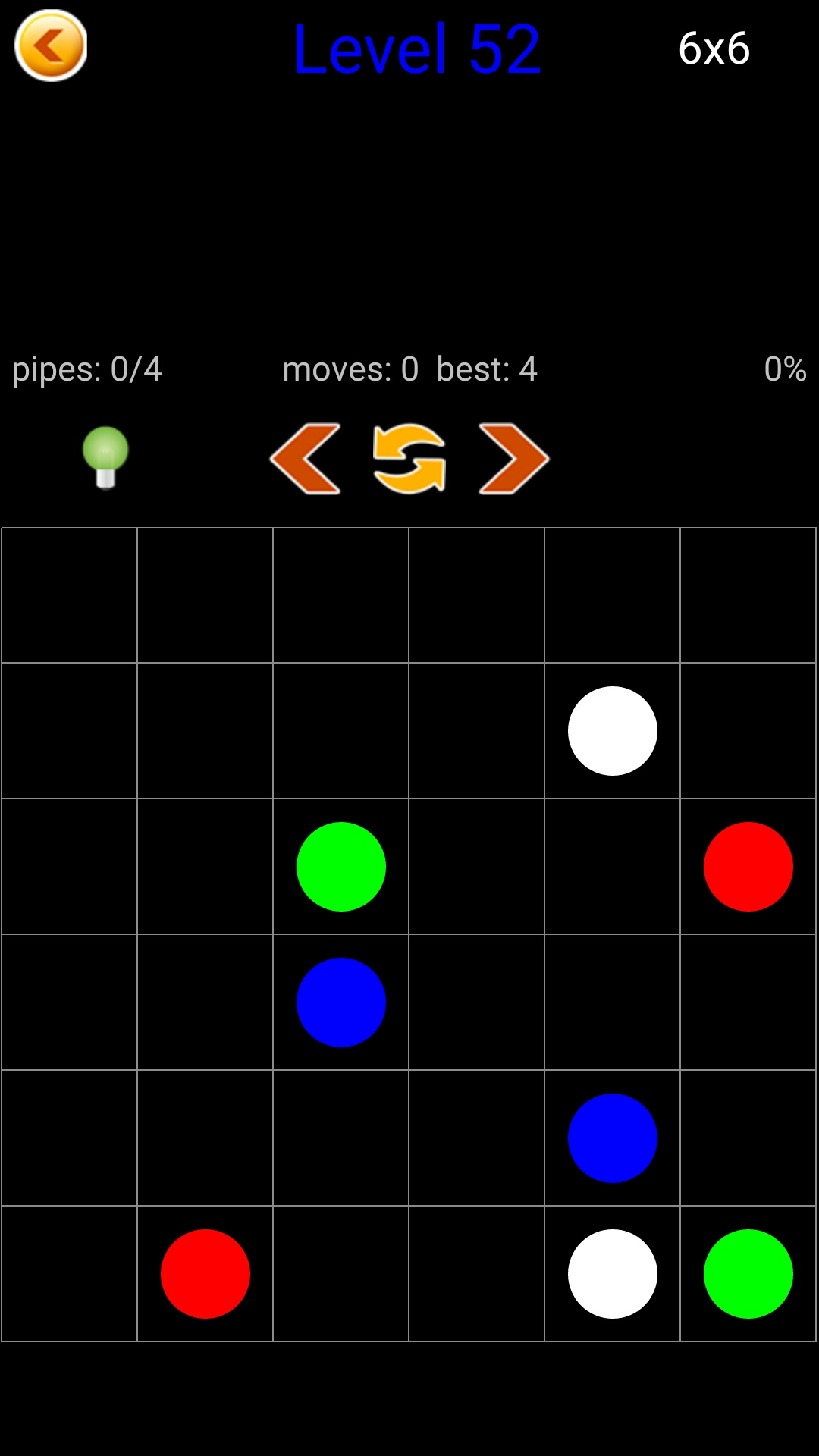The height and width of the screenshot is (1456, 819).
Task: Go to the previous level
Action: click(306, 459)
